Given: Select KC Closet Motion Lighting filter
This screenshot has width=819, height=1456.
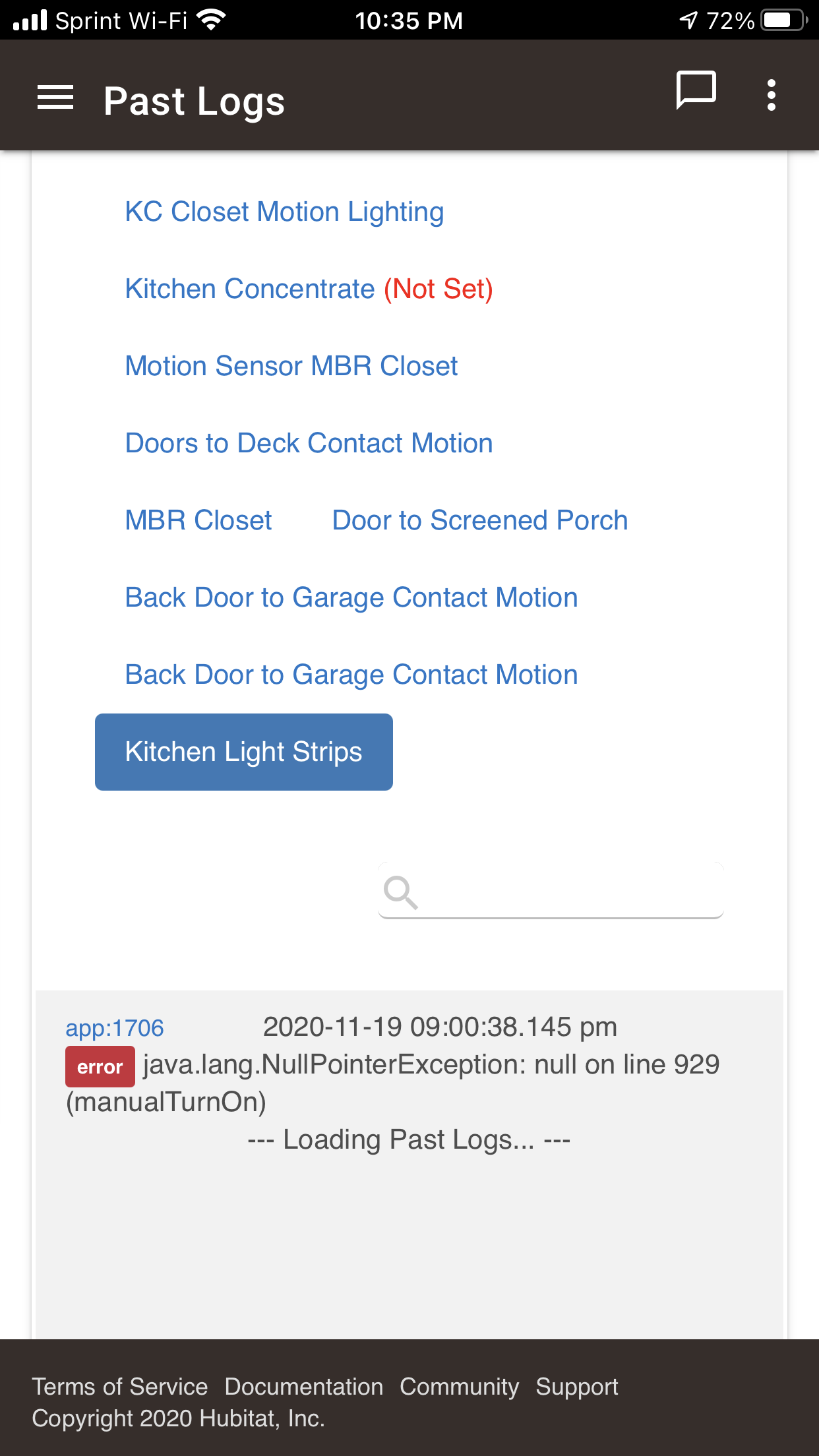Looking at the screenshot, I should pos(284,212).
